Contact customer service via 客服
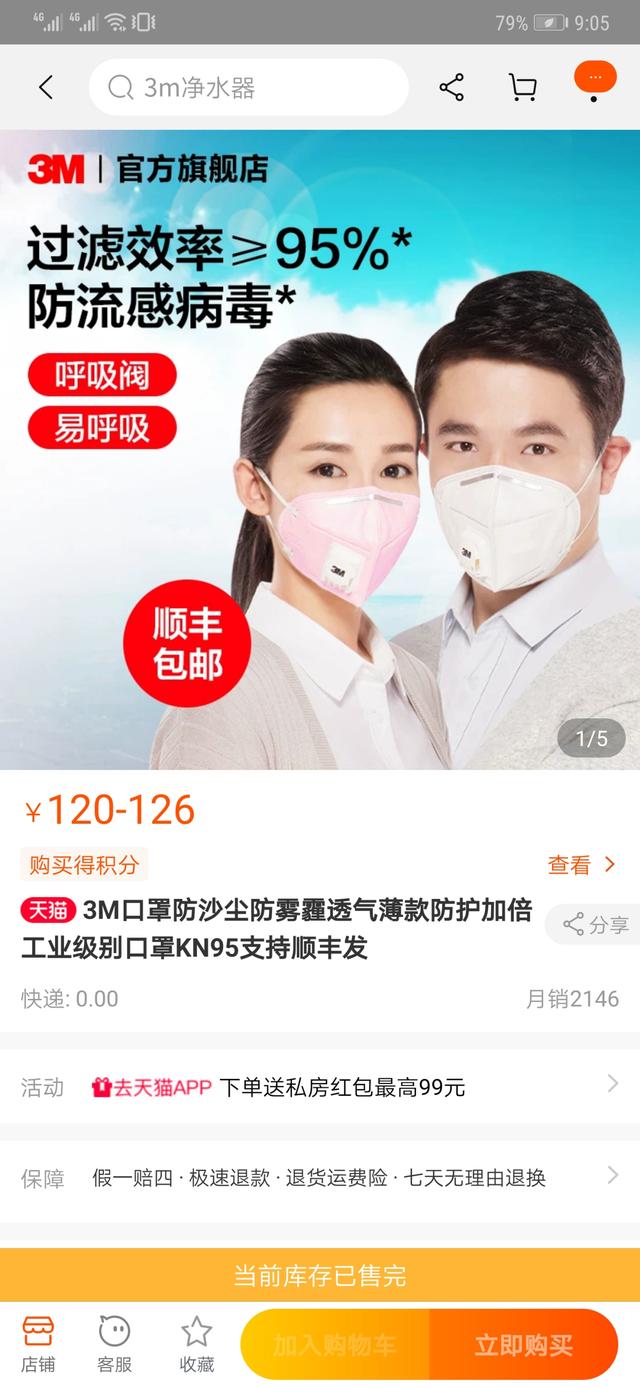 tap(115, 1344)
